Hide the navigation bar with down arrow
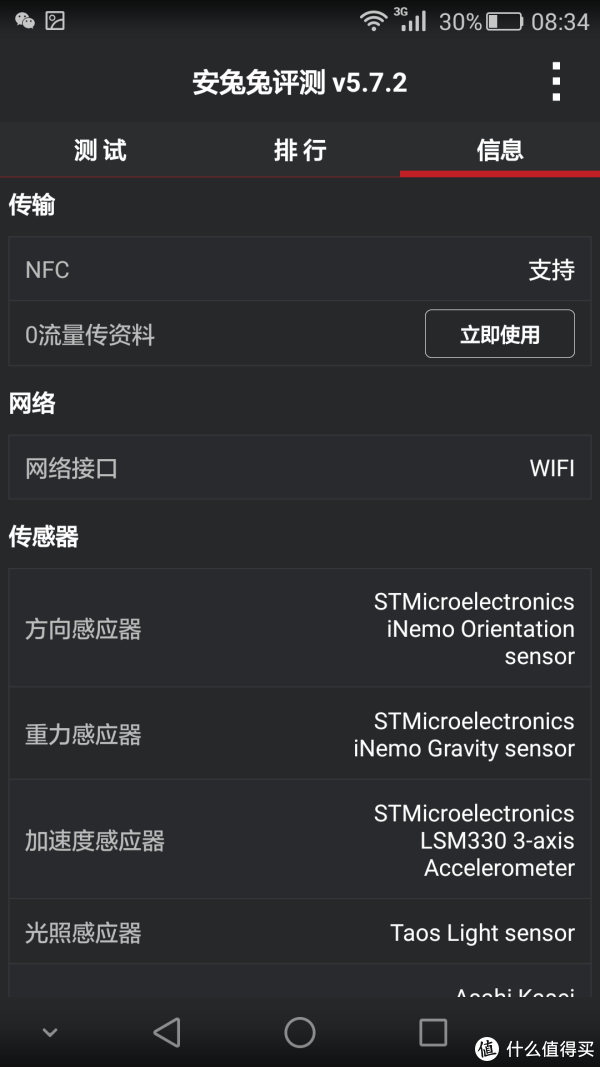This screenshot has width=600, height=1067. tap(50, 1033)
